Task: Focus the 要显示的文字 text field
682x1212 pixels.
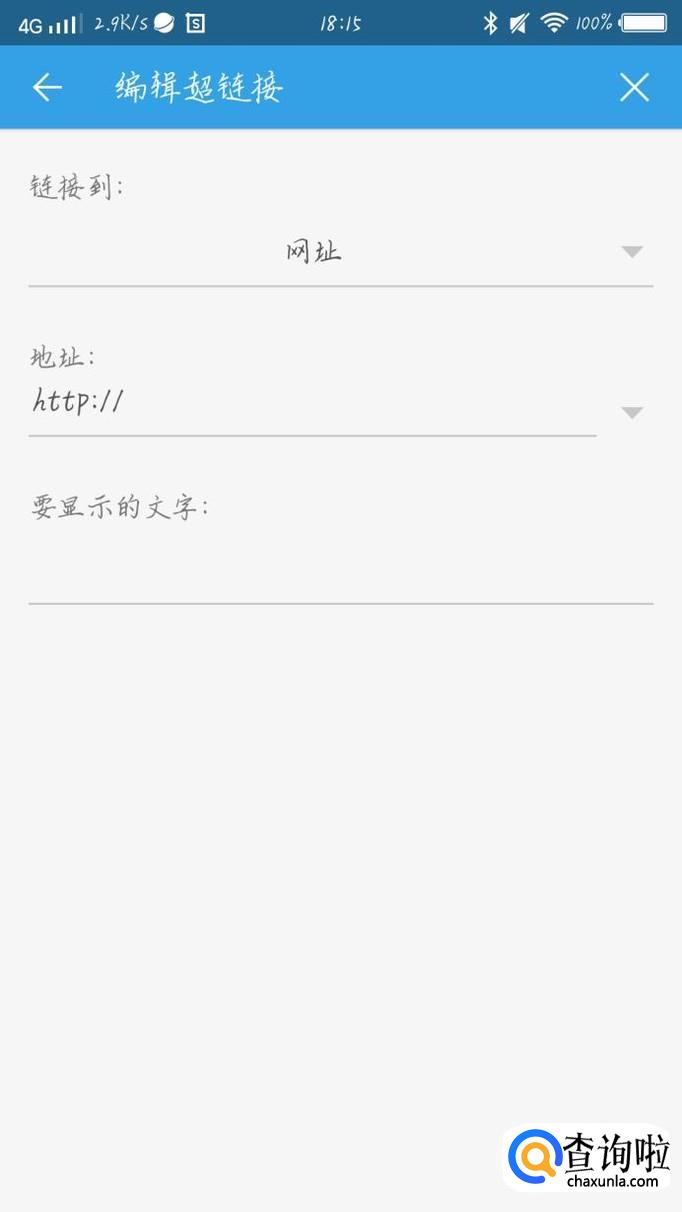Action: [x=340, y=570]
